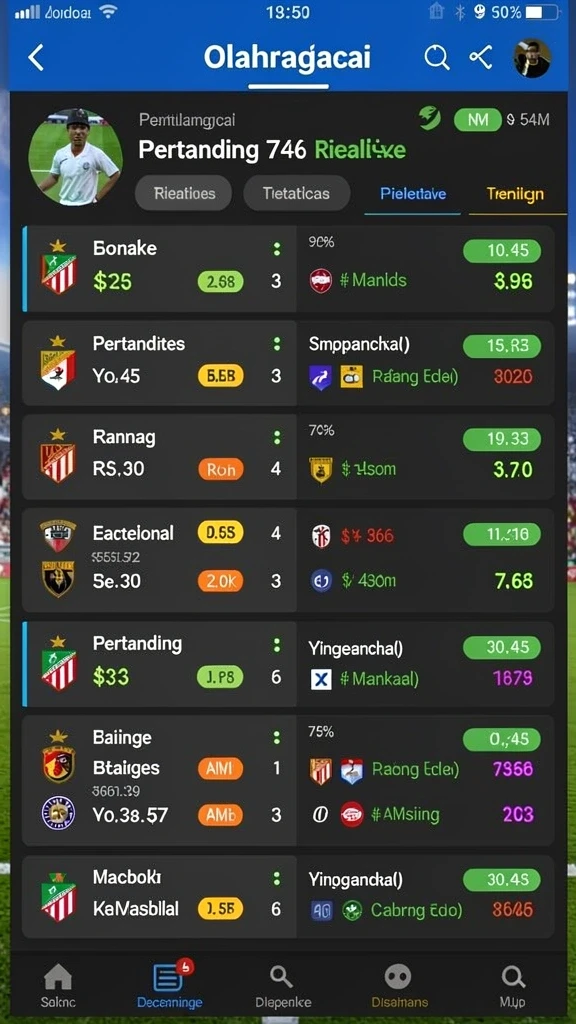Image resolution: width=576 pixels, height=1024 pixels.
Task: Tap the 19.33 odds button in Rannag row
Action: pyautogui.click(x=502, y=439)
